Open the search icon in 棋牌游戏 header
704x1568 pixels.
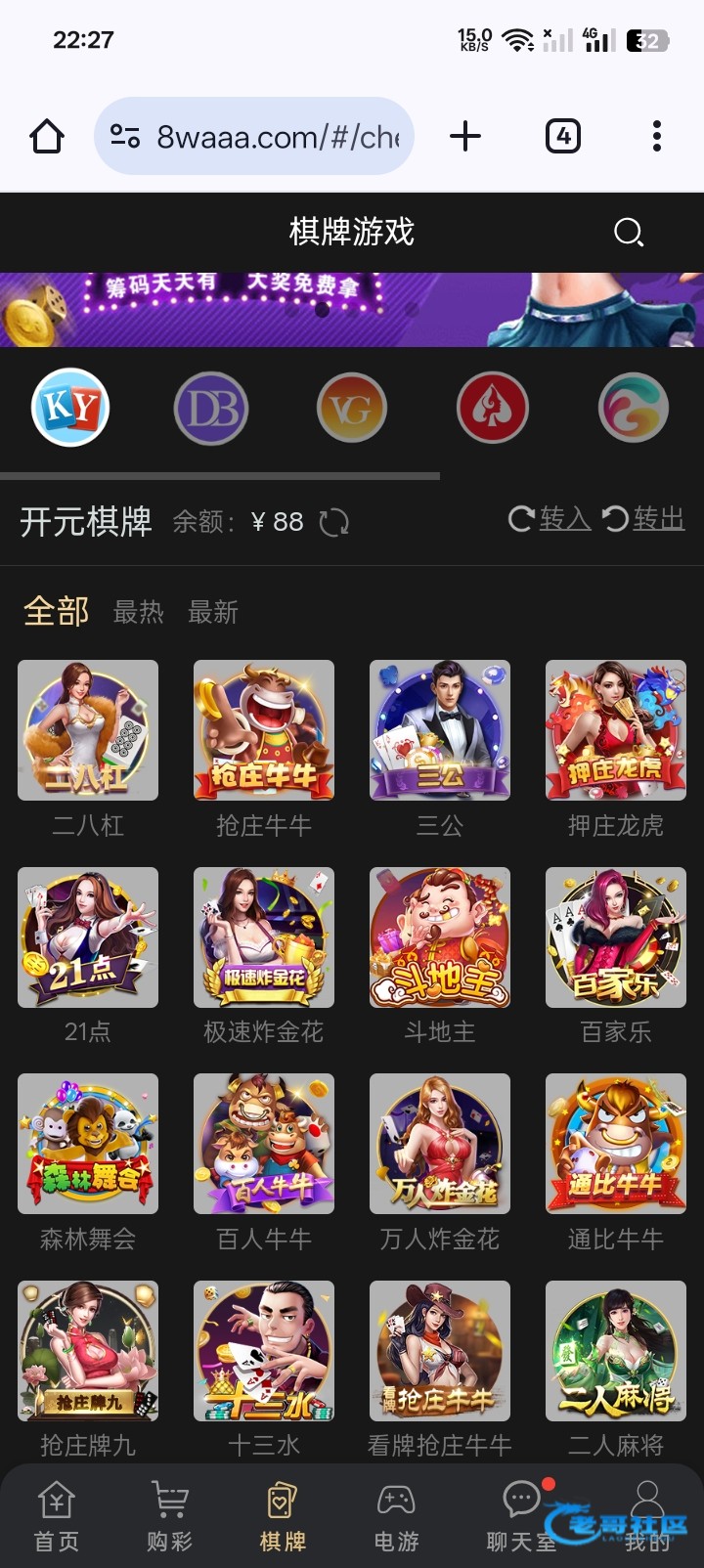628,233
